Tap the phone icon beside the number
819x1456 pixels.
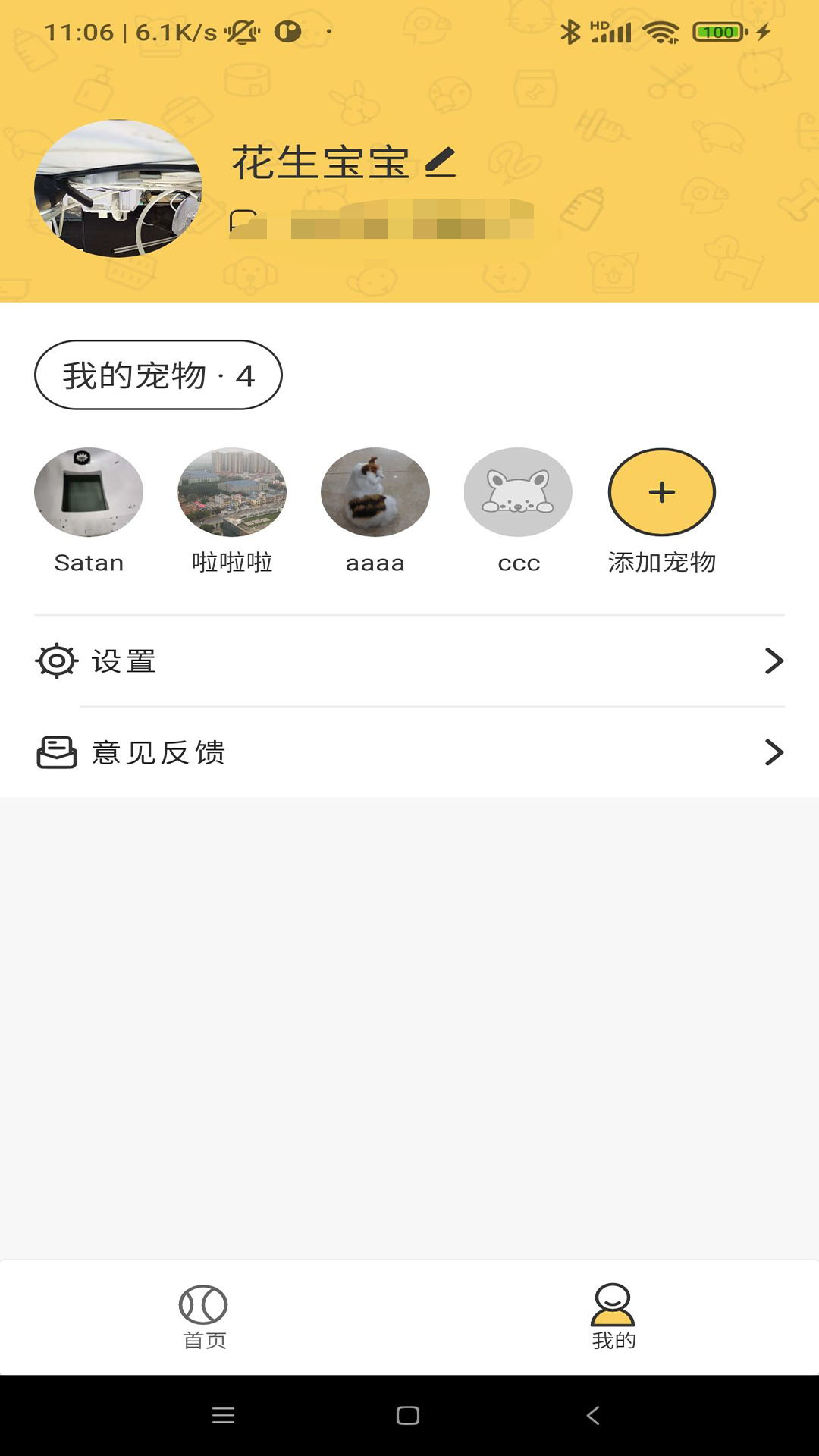[240, 218]
